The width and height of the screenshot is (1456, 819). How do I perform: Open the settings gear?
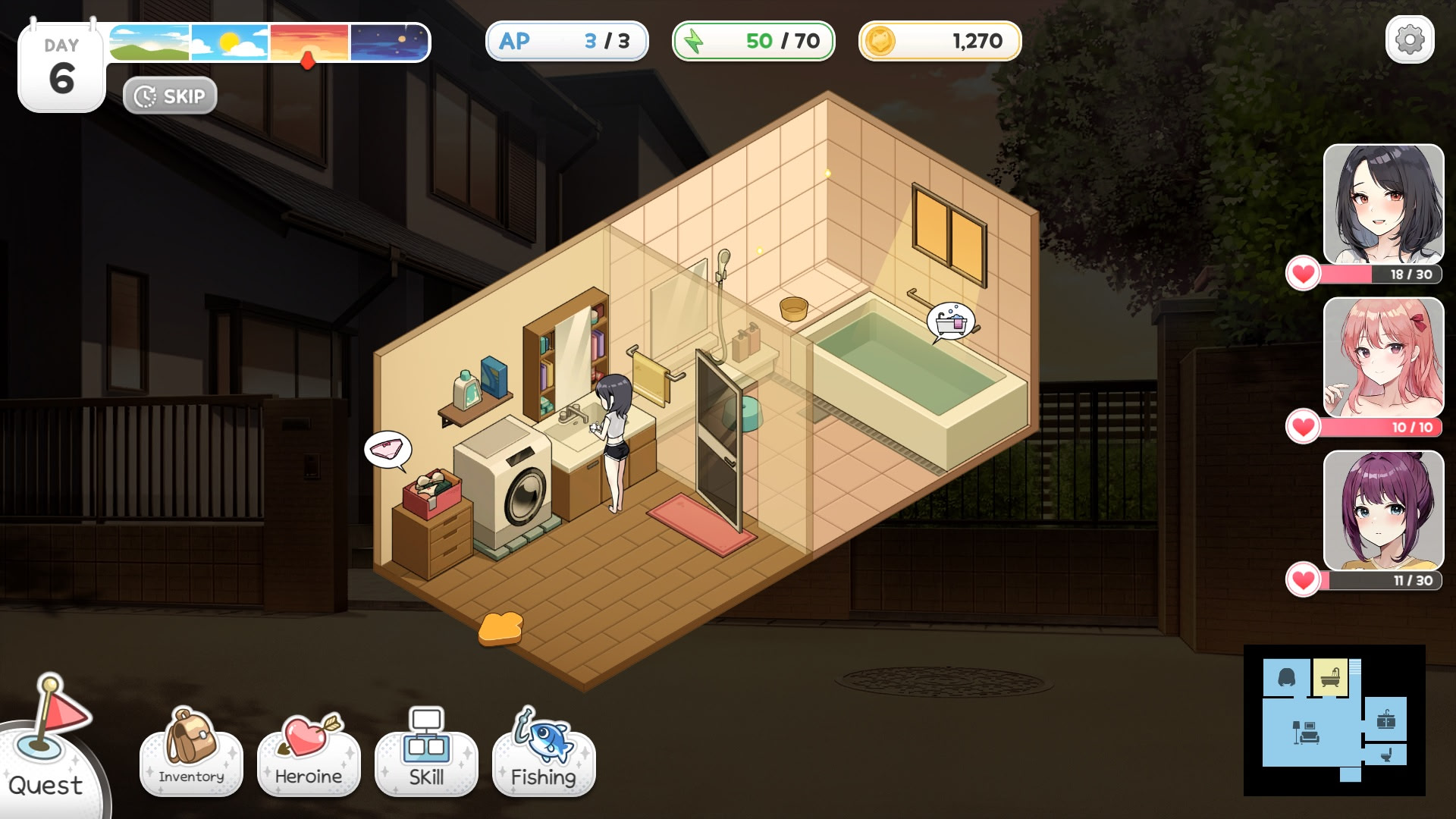pos(1409,39)
